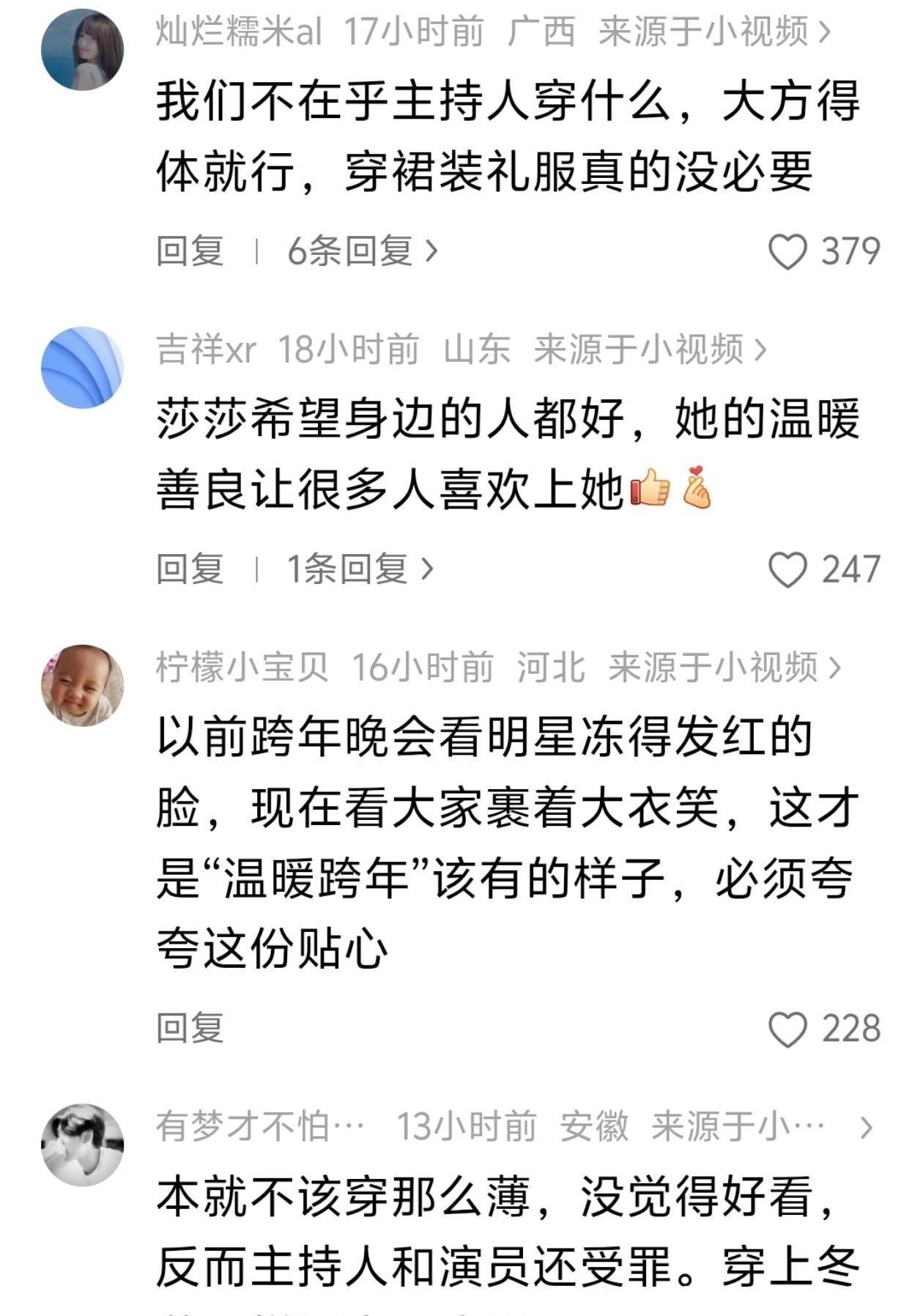Screen dimensions: 923x1316
Task: Expand the 6条回复 thread
Action: [x=362, y=251]
